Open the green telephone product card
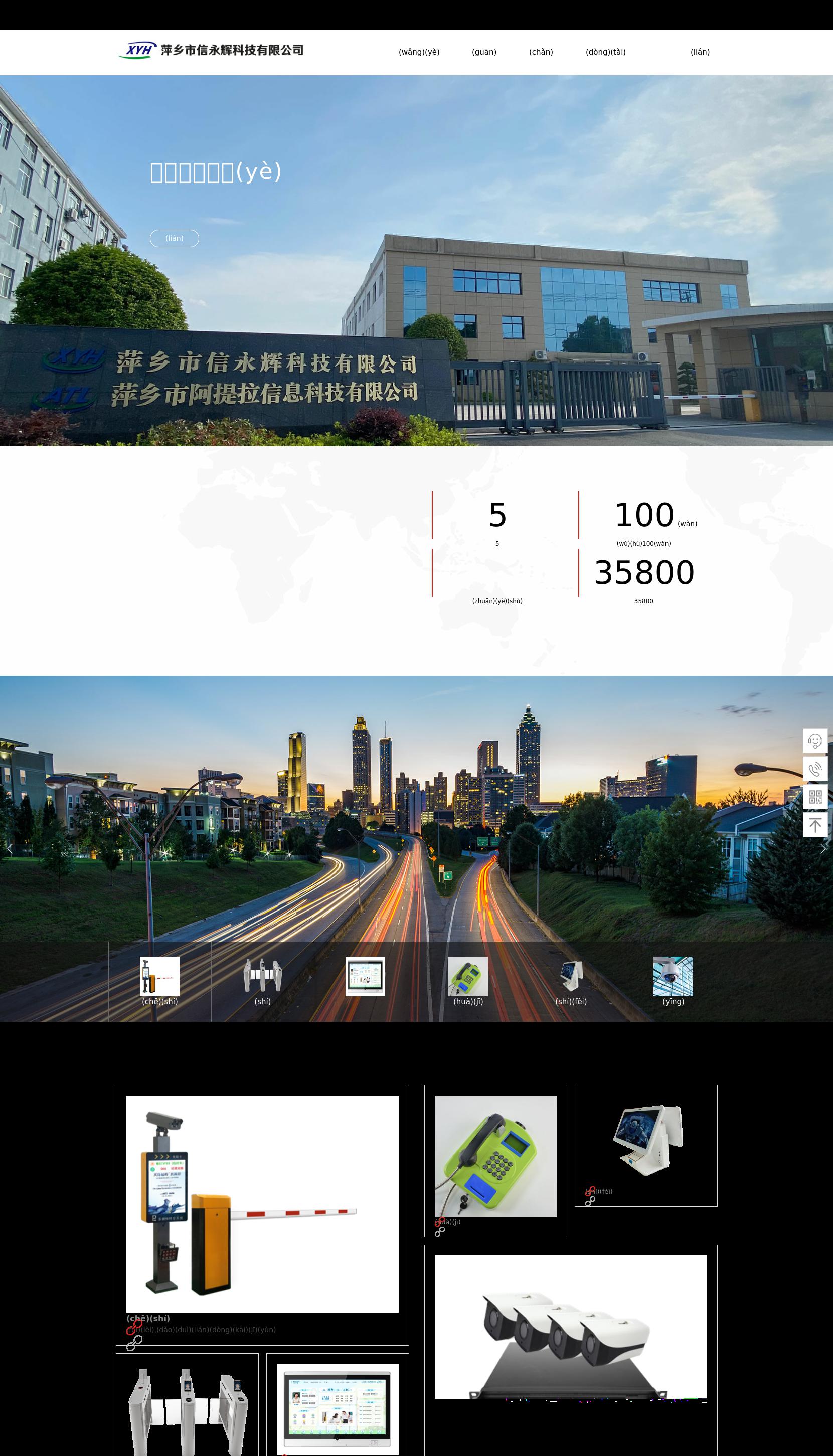Screen dimensions: 833x1456 click(x=495, y=1155)
